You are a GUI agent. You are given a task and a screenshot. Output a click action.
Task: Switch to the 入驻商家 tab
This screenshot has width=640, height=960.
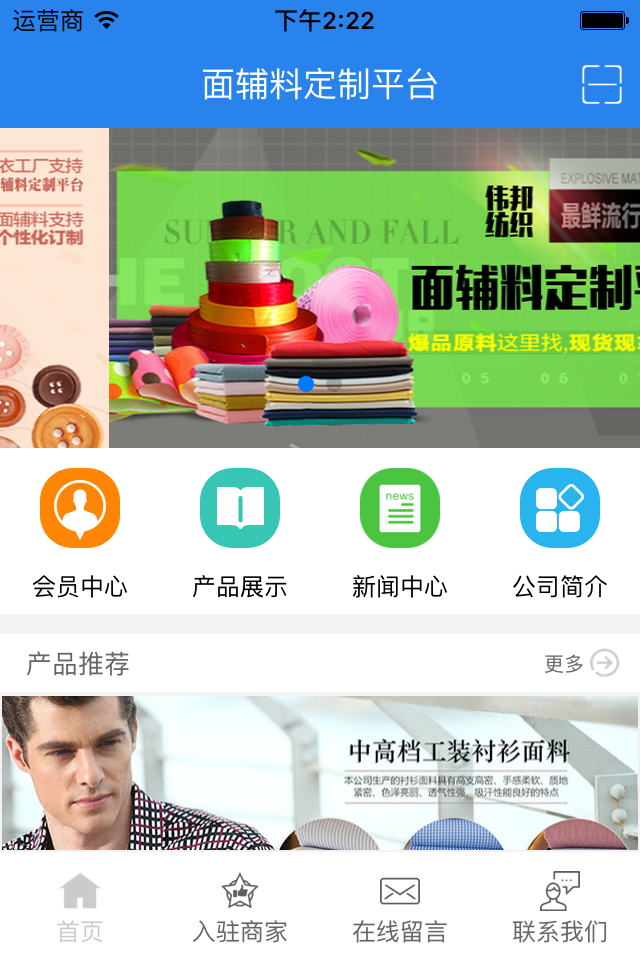coord(240,908)
